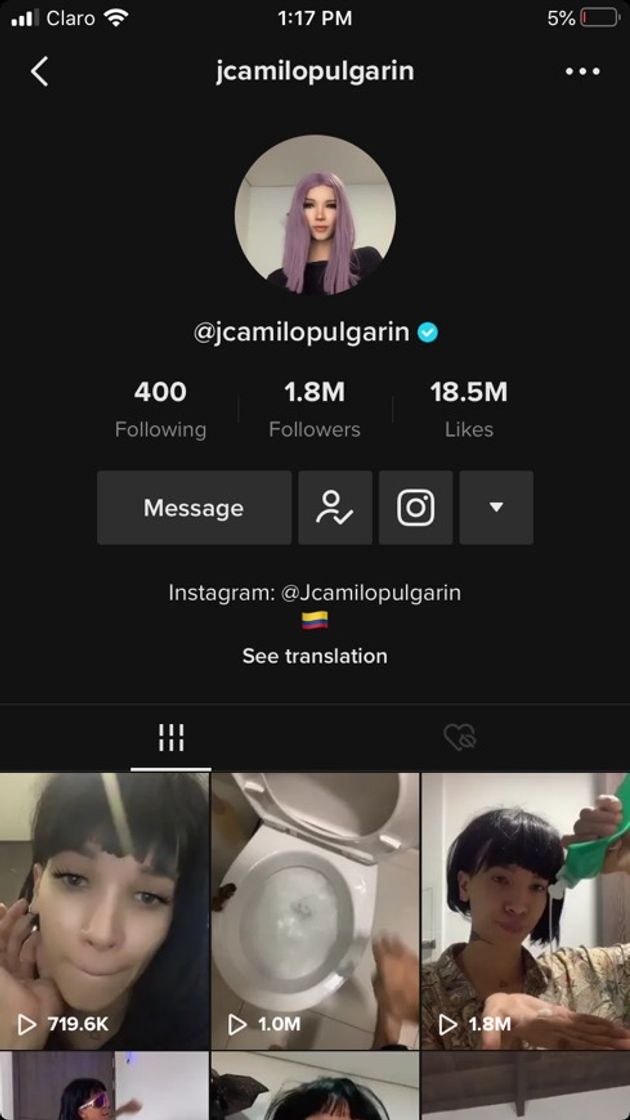View the profile picture
This screenshot has height=1120, width=630.
click(315, 215)
